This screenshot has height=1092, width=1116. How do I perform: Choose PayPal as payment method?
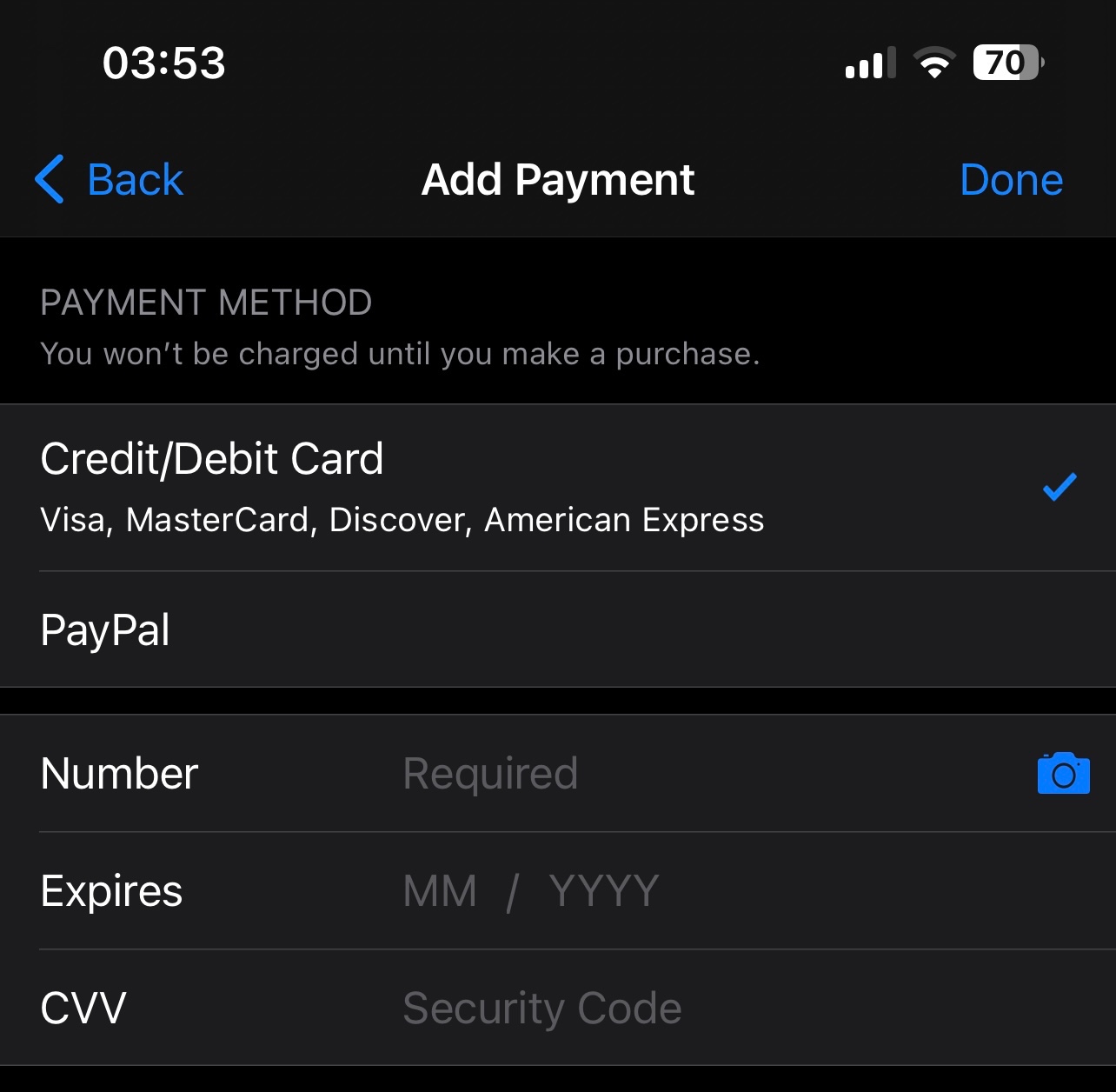558,629
